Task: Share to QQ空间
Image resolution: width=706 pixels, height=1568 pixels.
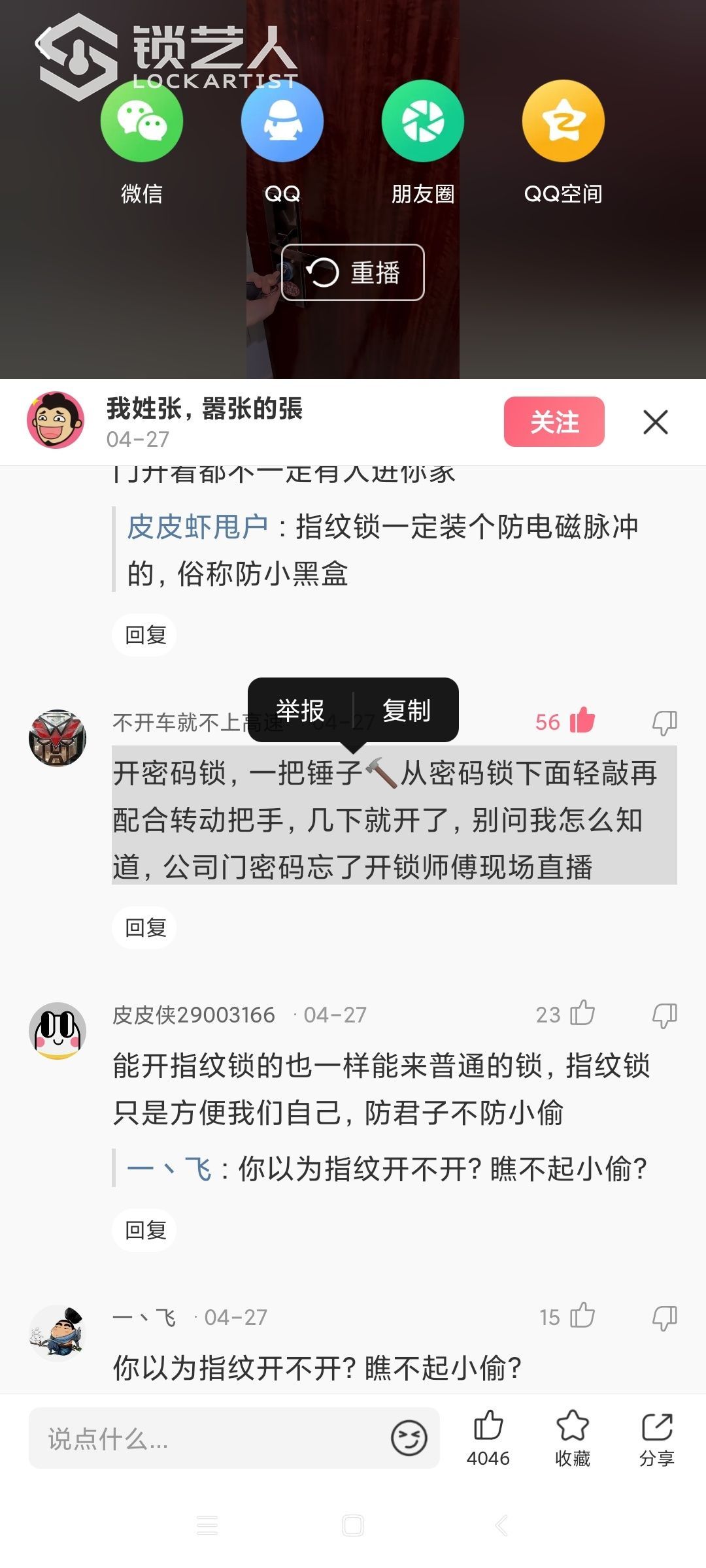Action: tap(563, 122)
